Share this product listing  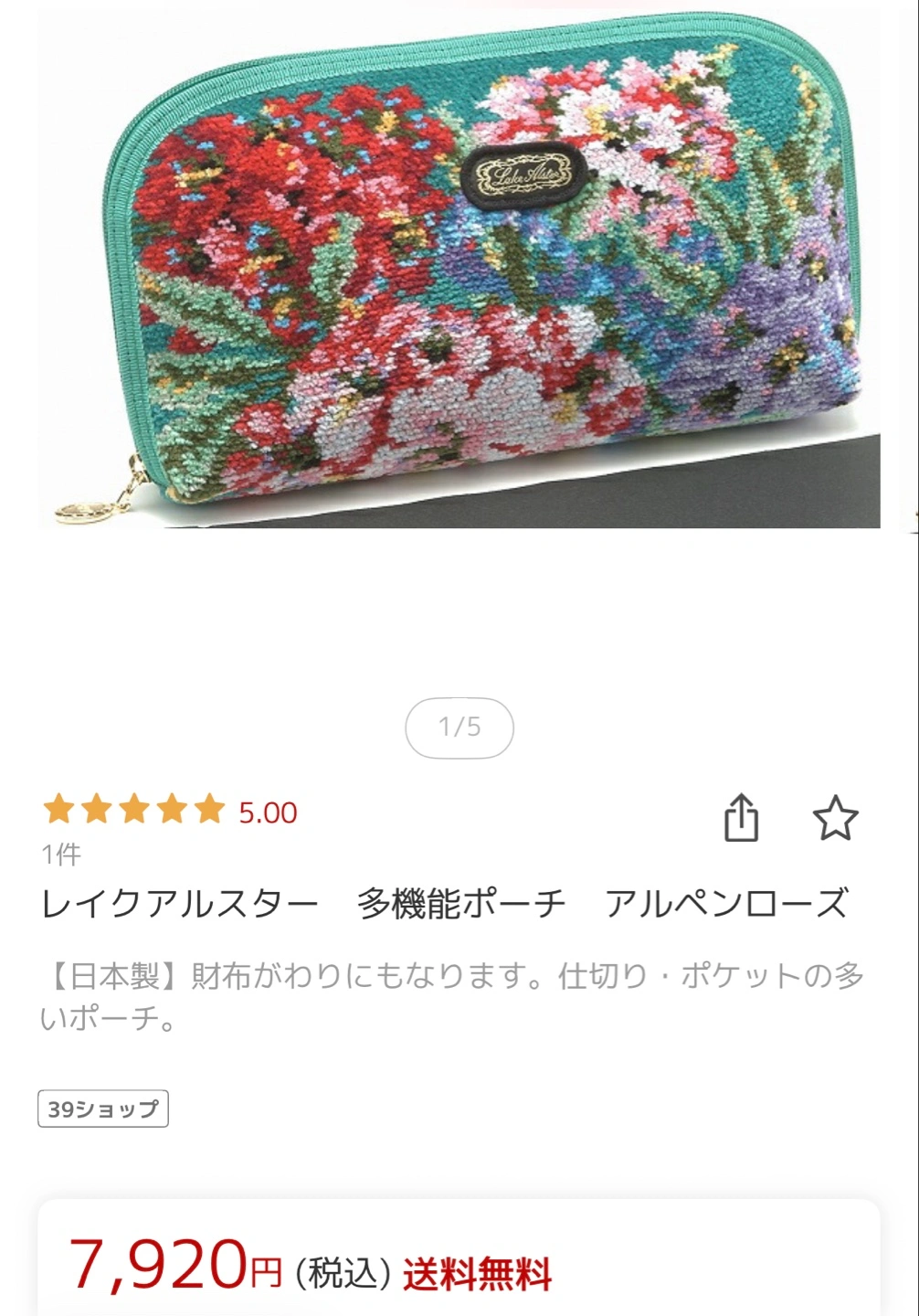(x=741, y=817)
